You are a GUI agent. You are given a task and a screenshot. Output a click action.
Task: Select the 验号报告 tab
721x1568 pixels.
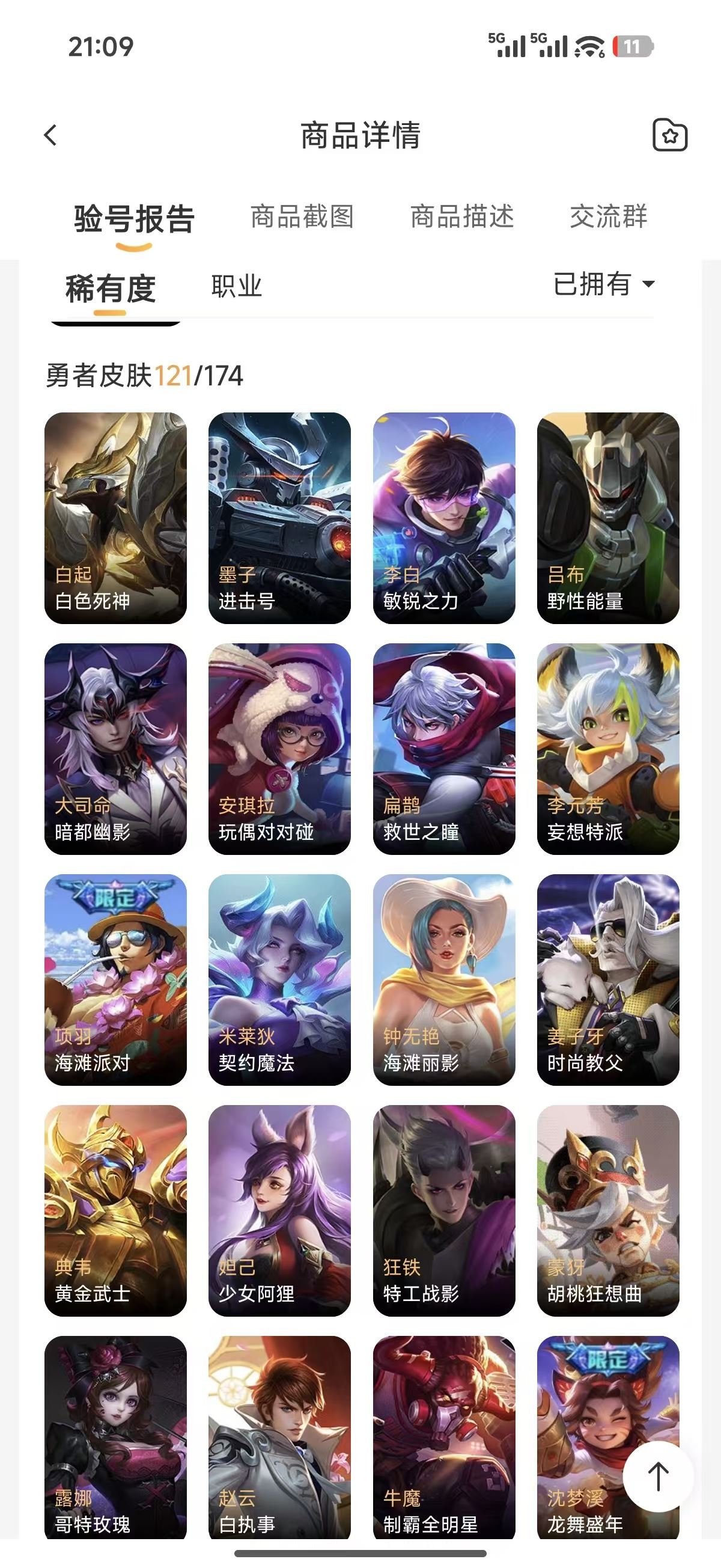click(x=134, y=219)
